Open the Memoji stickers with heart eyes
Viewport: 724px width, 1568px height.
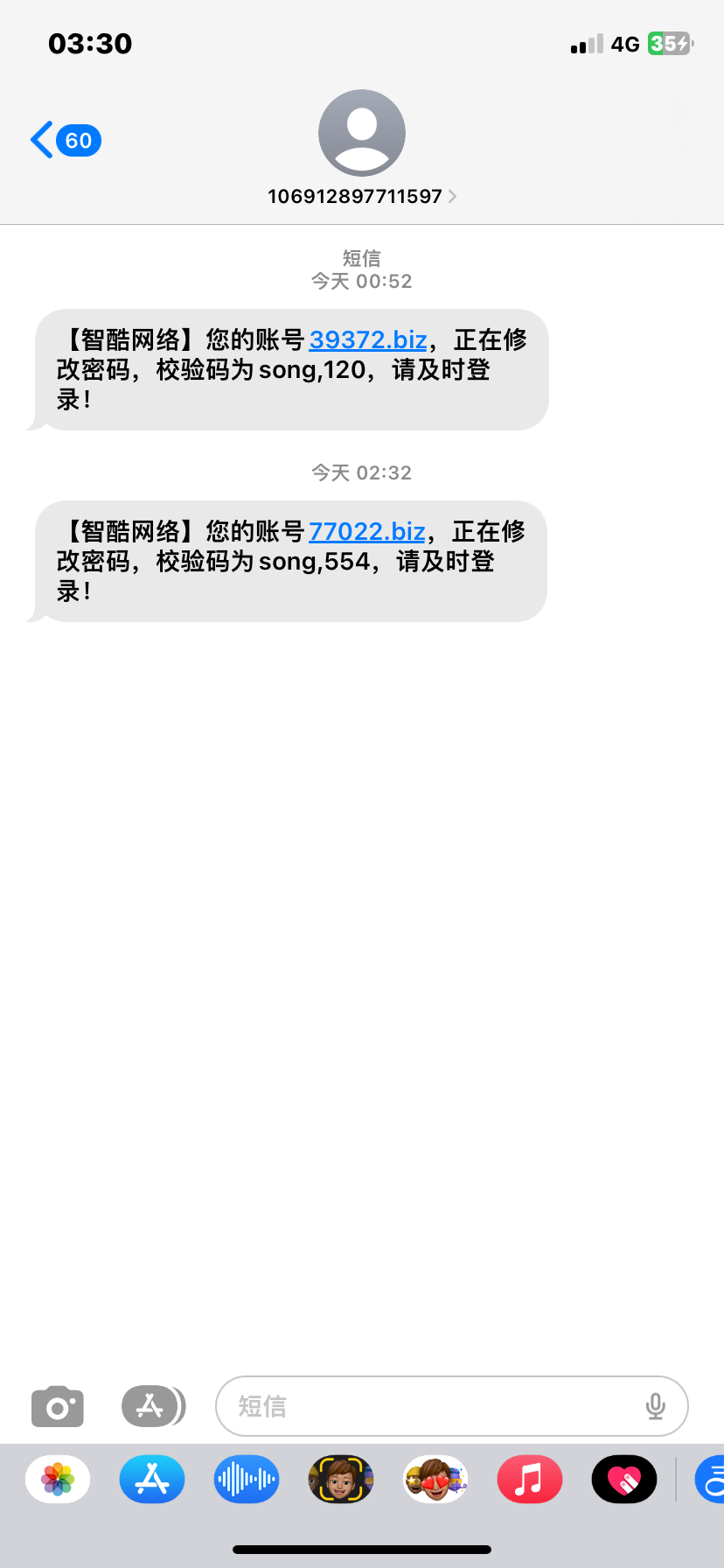pos(435,1480)
